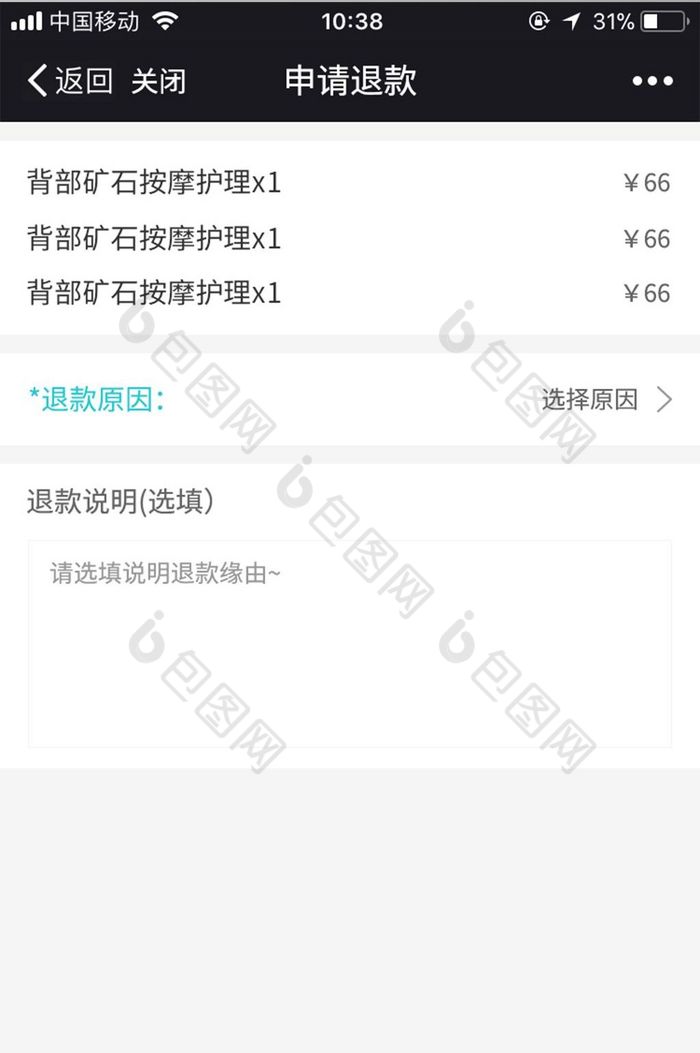The image size is (700, 1053).
Task: Open the three-dot overflow menu
Action: (x=652, y=82)
